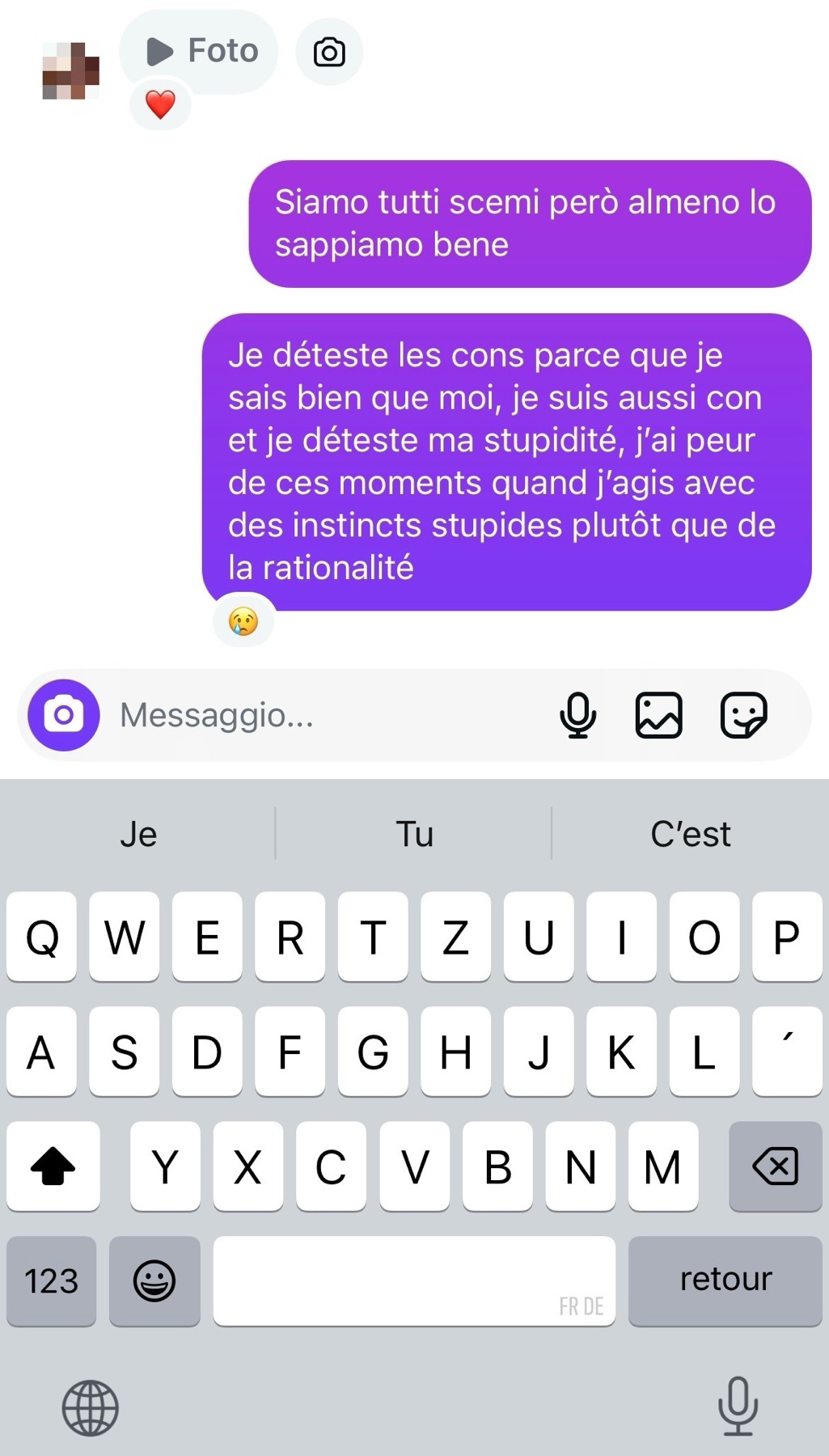Open the sender's profile picture
829x1456 pixels.
coord(70,71)
